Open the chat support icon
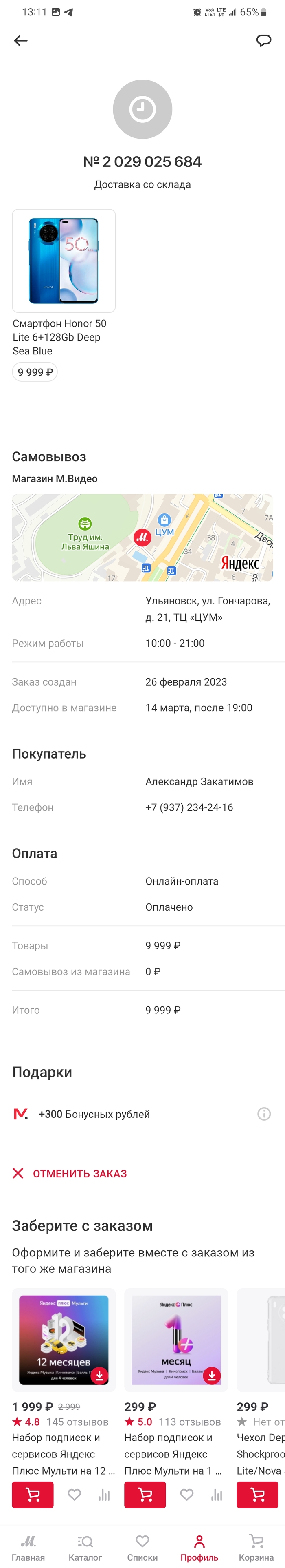The width and height of the screenshot is (285, 1568). 263,41
